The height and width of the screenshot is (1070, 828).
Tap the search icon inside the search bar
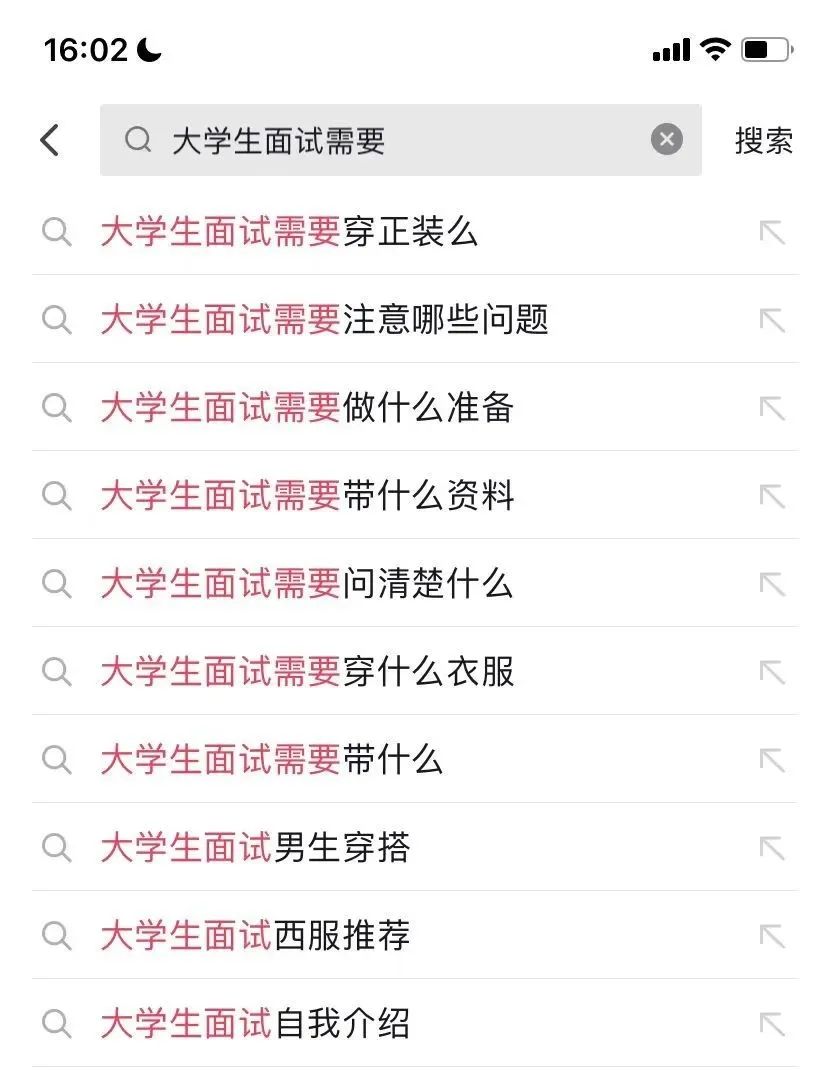[x=138, y=139]
